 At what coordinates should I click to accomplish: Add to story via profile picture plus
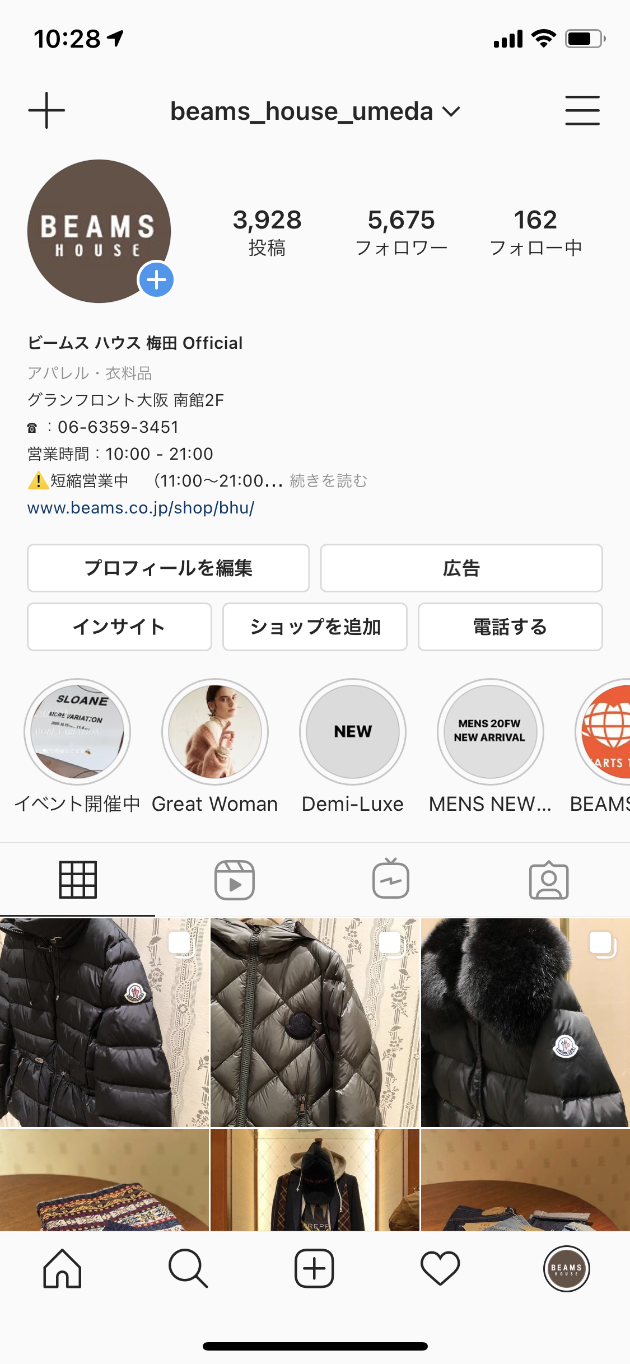point(156,280)
